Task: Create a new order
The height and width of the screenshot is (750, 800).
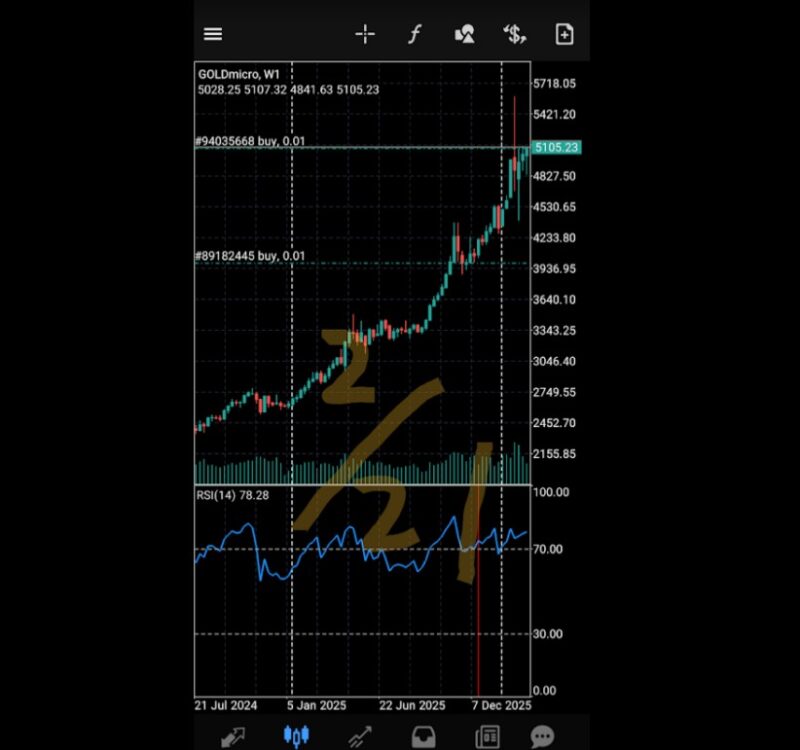Action: click(x=564, y=34)
